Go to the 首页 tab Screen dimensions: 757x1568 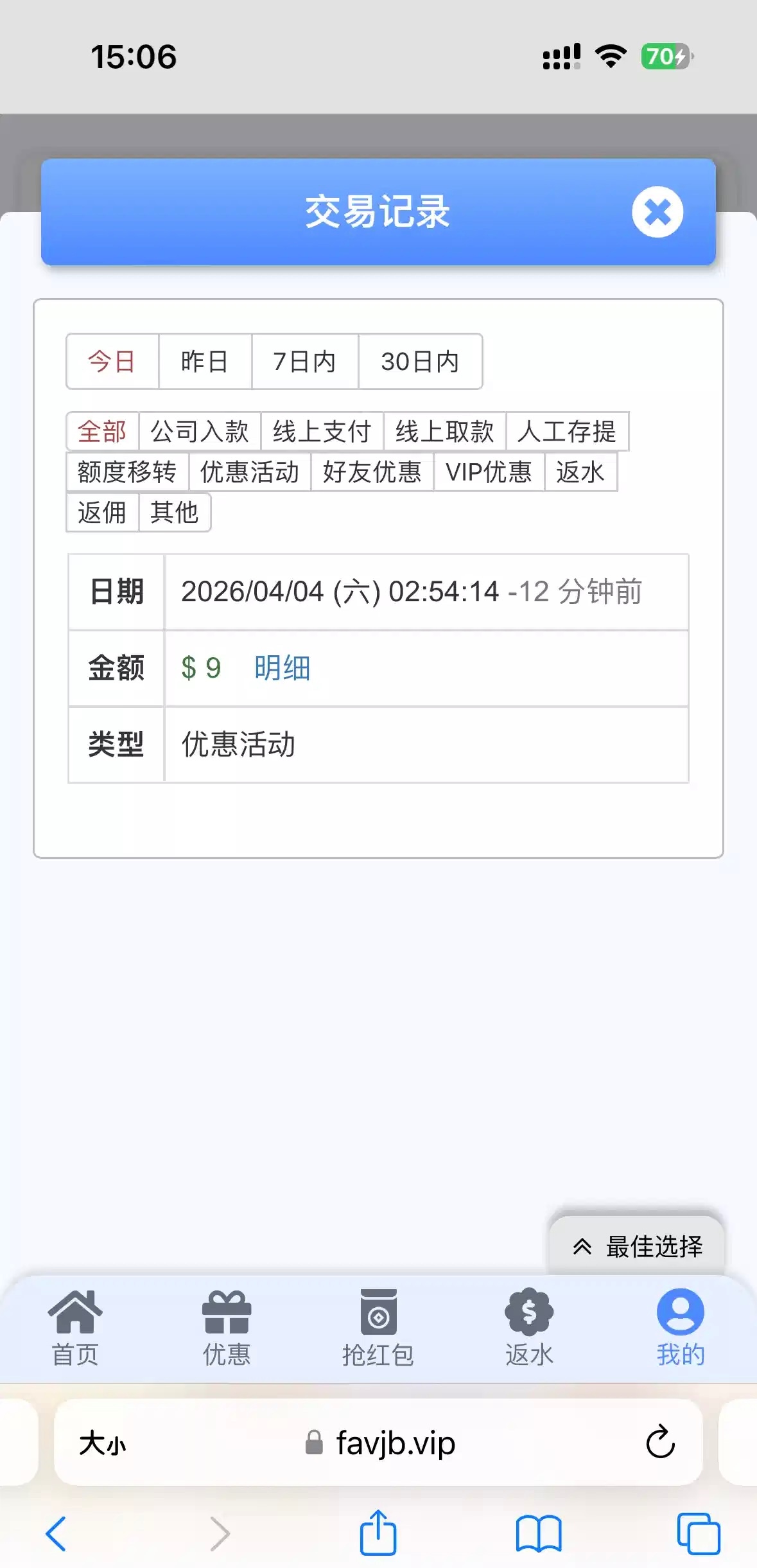pyautogui.click(x=75, y=1328)
